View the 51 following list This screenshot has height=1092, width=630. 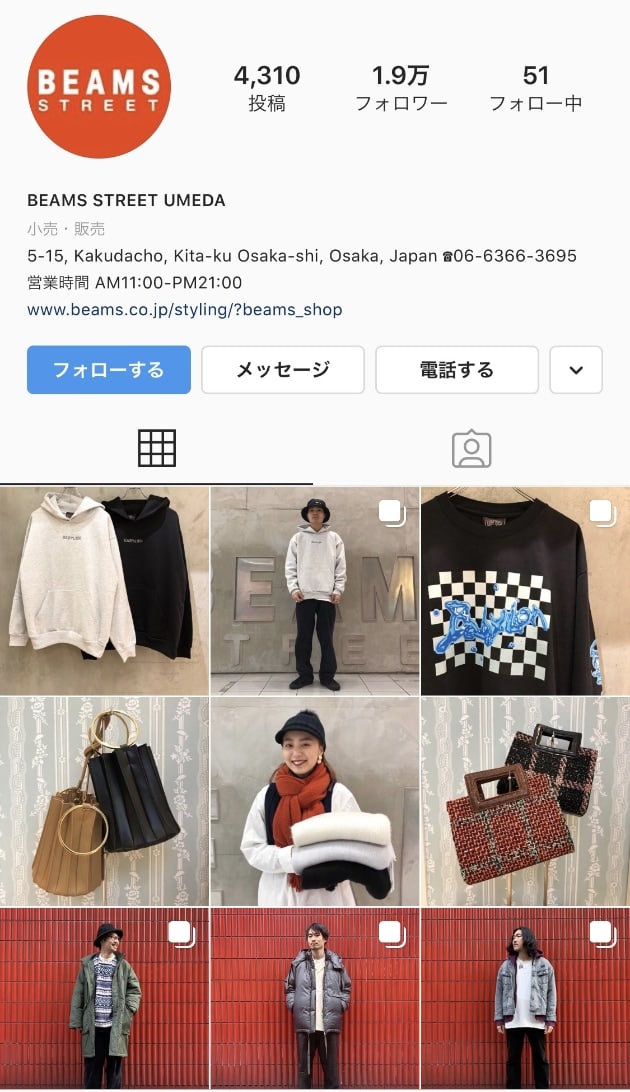pos(536,87)
